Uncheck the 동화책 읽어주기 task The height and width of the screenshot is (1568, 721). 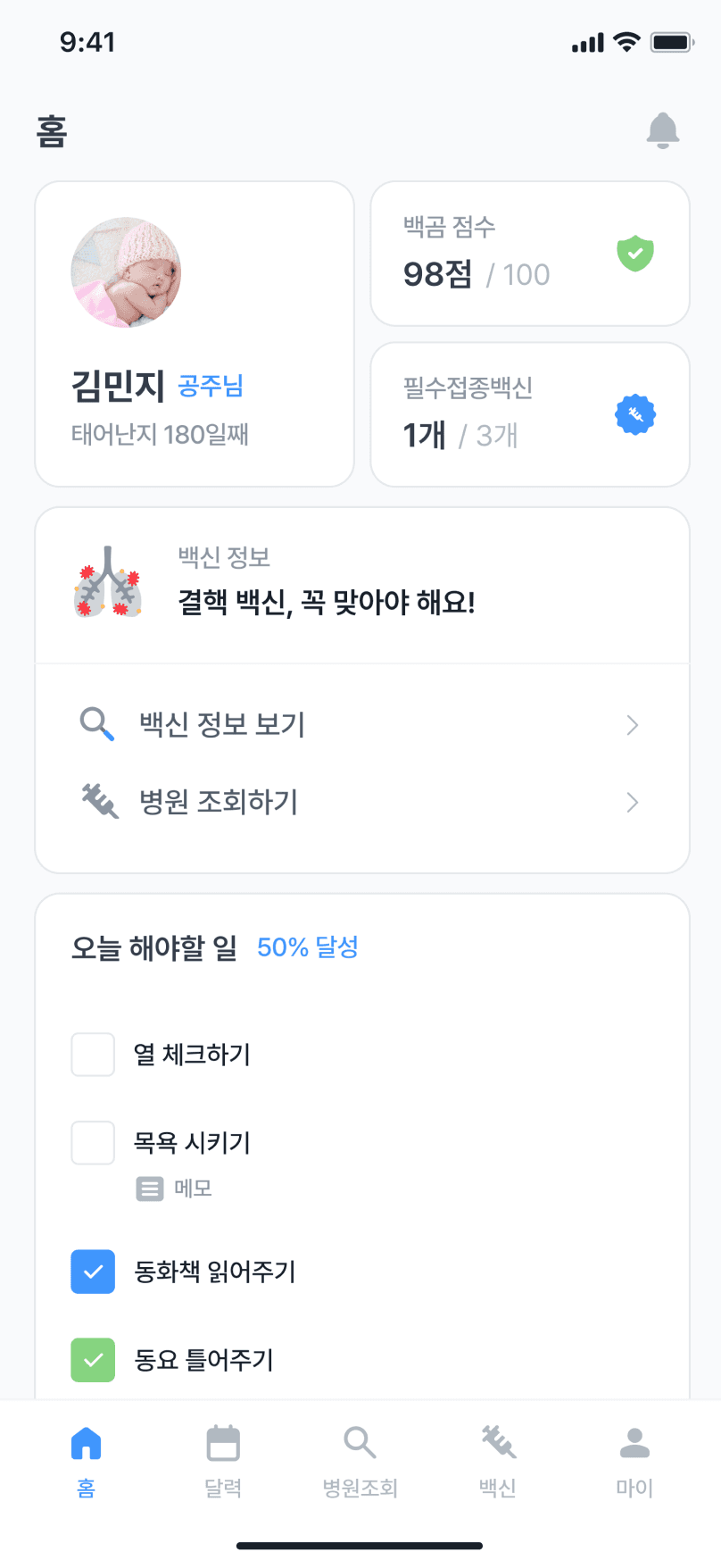point(93,1272)
